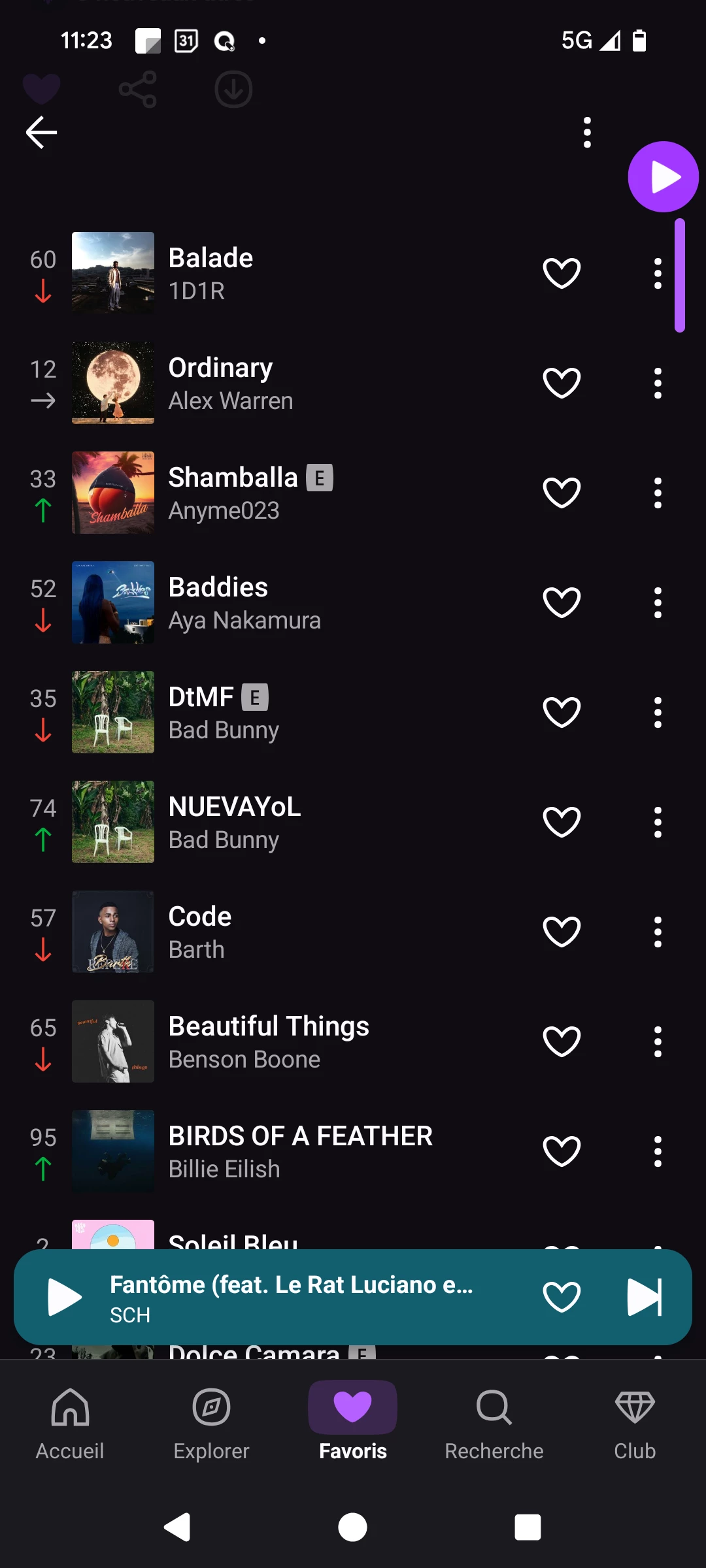Show options for BIRDS OF A FEATHER

(x=658, y=1151)
